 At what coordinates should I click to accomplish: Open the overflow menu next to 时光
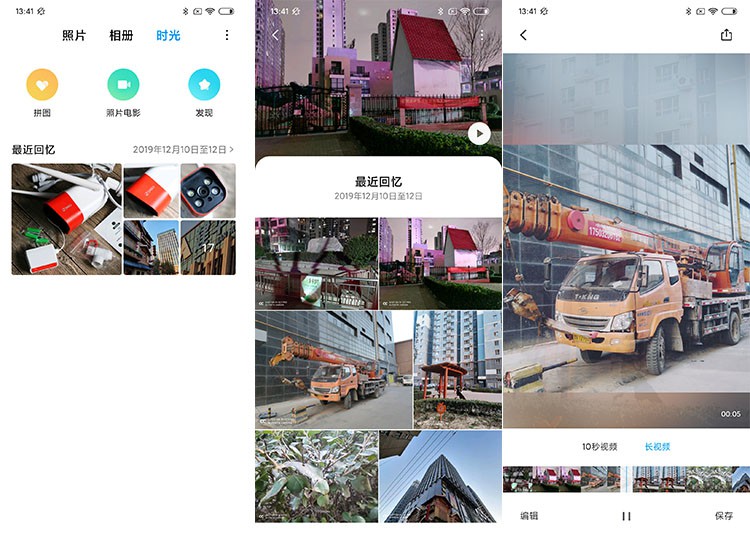227,35
